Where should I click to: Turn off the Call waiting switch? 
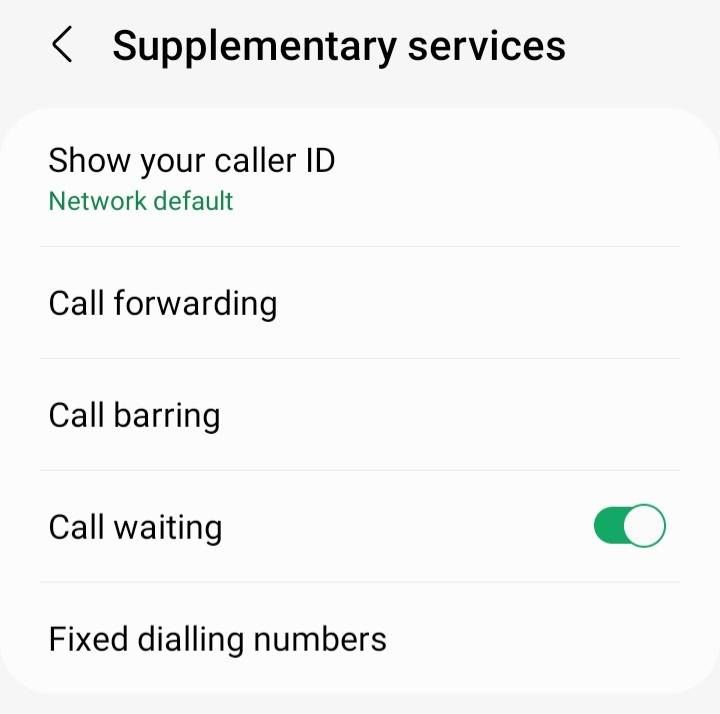[629, 526]
